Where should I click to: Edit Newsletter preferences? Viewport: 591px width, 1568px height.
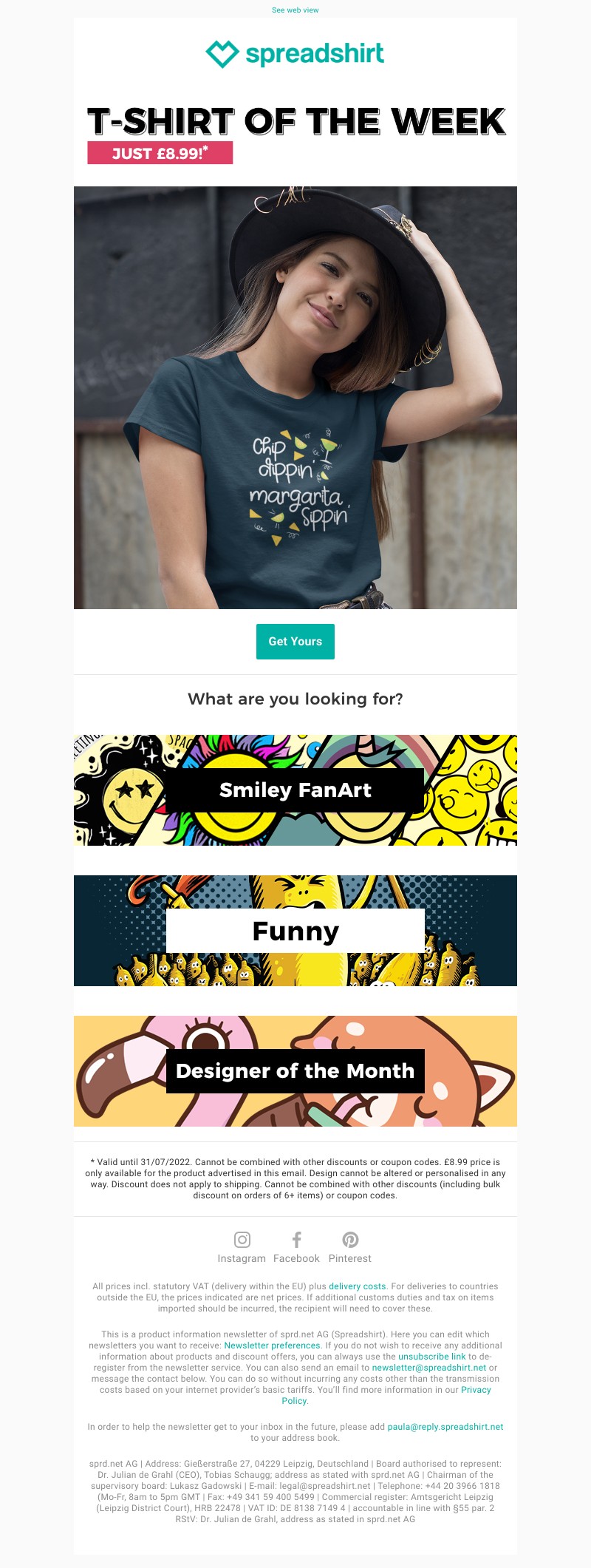[272, 1345]
